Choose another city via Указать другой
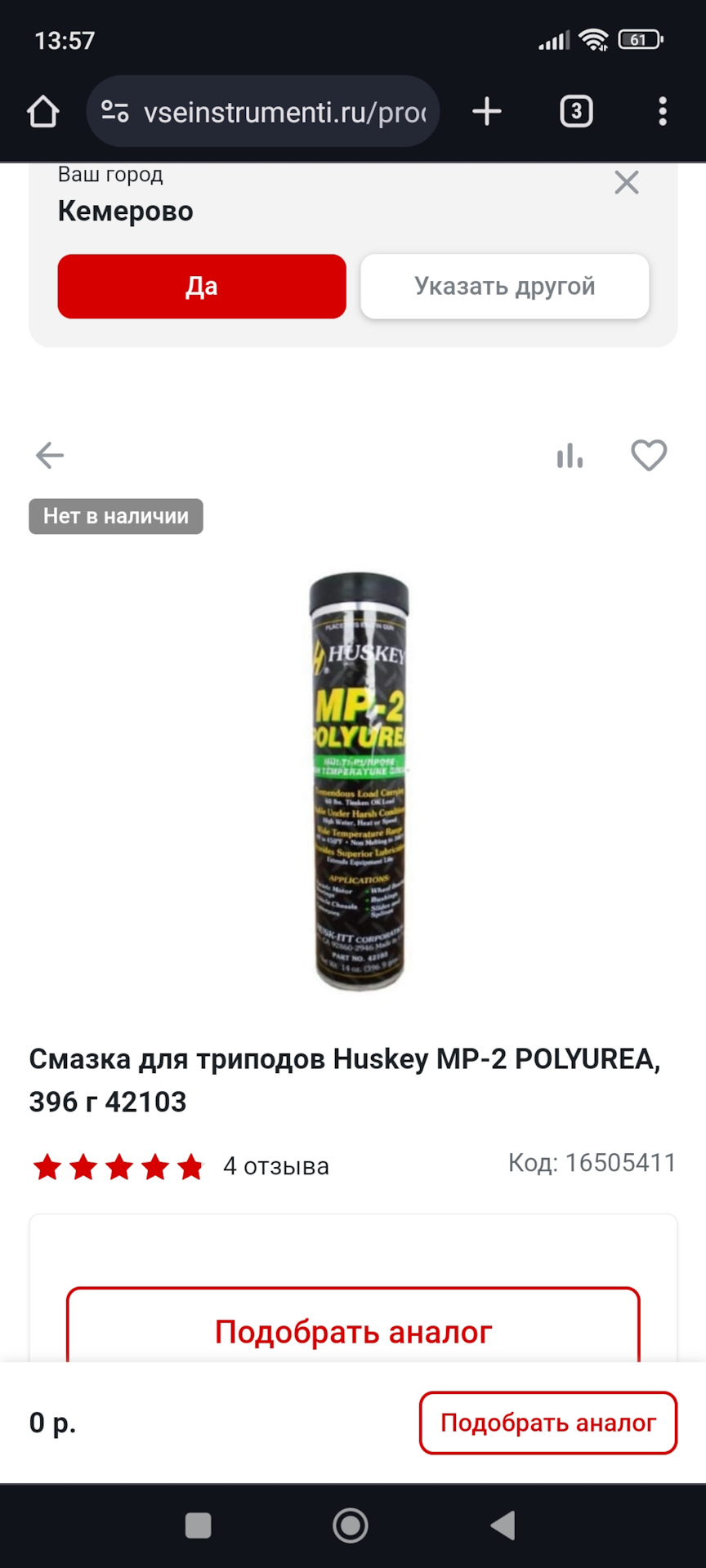The width and height of the screenshot is (706, 1568). (504, 287)
